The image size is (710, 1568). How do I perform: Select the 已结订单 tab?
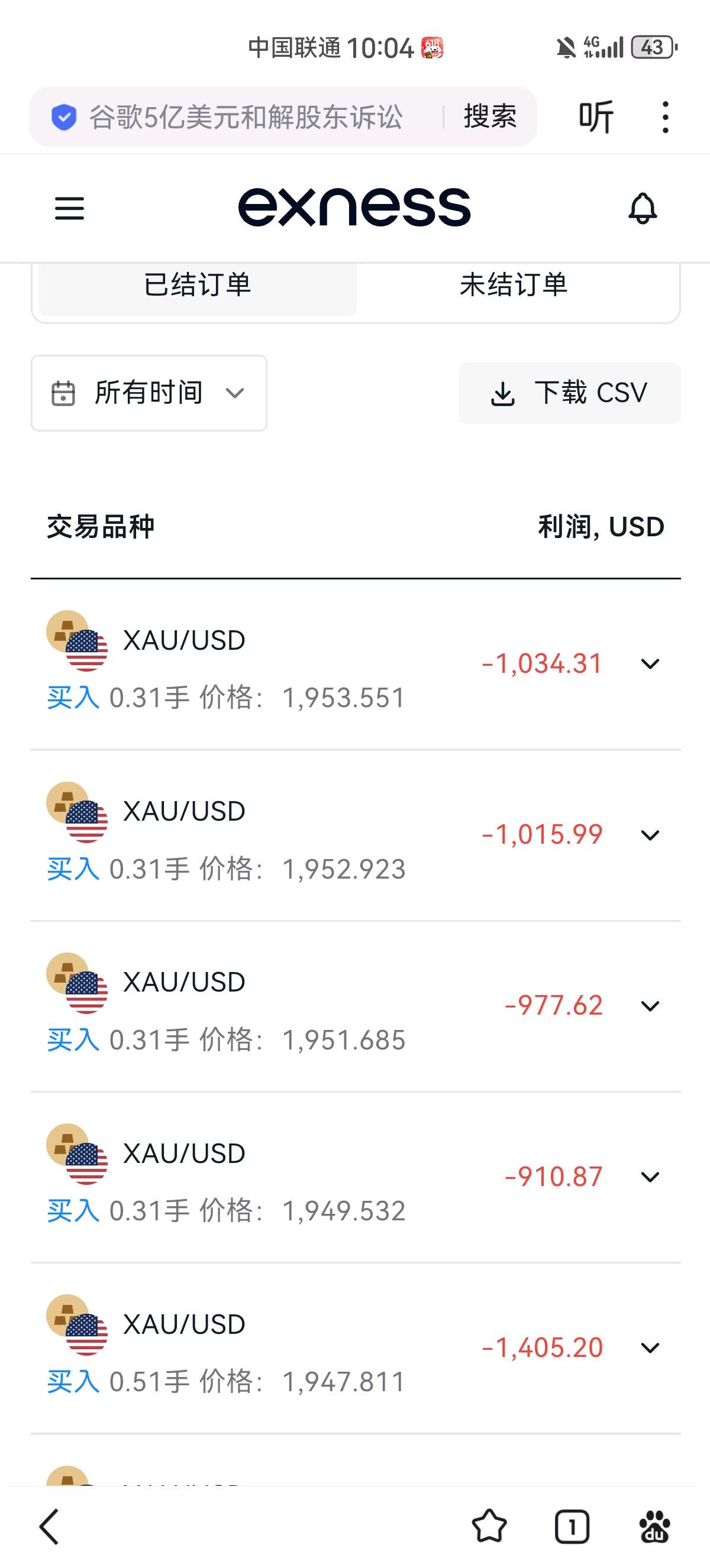pos(197,286)
